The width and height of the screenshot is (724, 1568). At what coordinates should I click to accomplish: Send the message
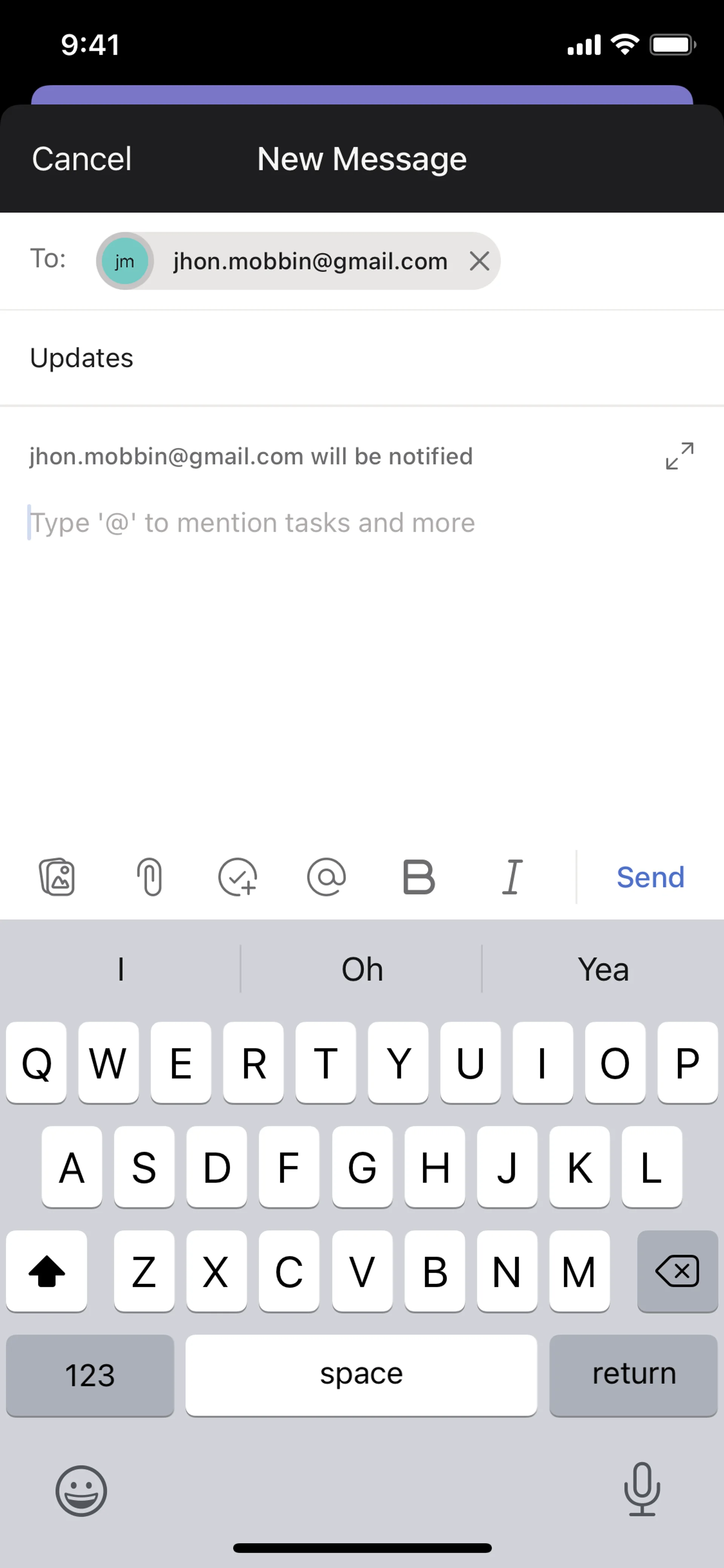pyautogui.click(x=650, y=877)
